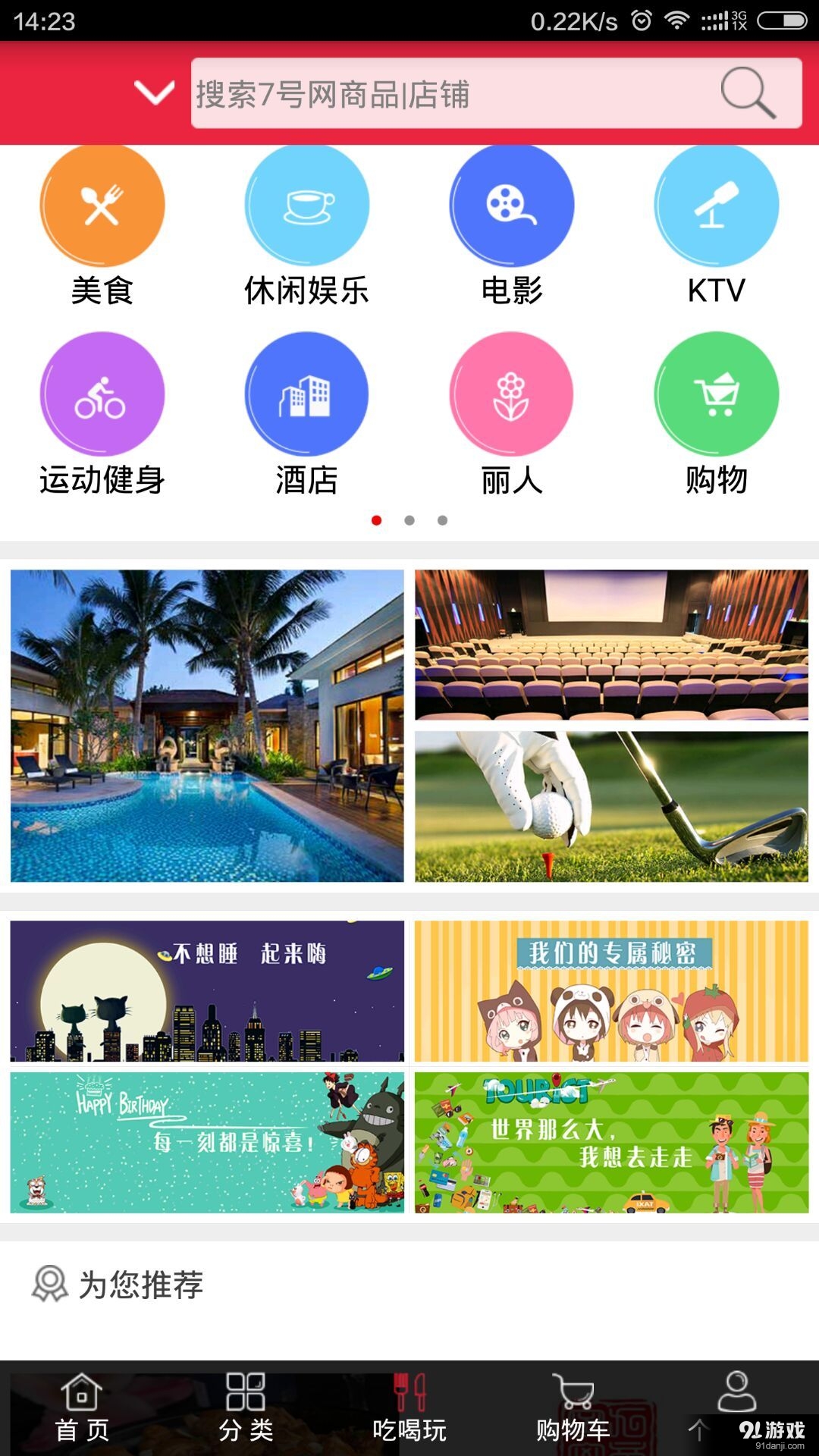Select the 丽人 flower icon
This screenshot has width=819, height=1456.
click(x=511, y=394)
